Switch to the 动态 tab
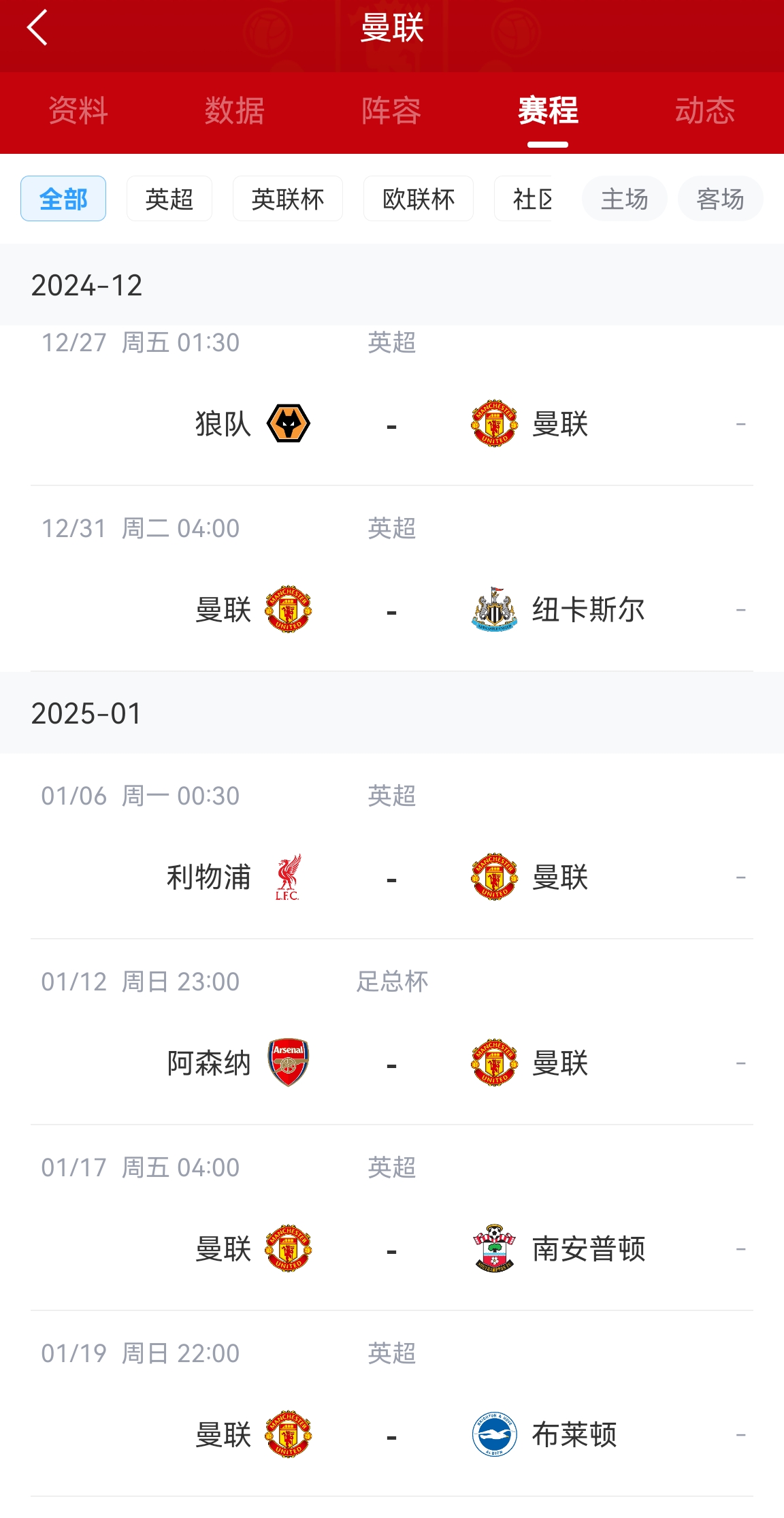The height and width of the screenshot is (1518, 784). pyautogui.click(x=705, y=110)
